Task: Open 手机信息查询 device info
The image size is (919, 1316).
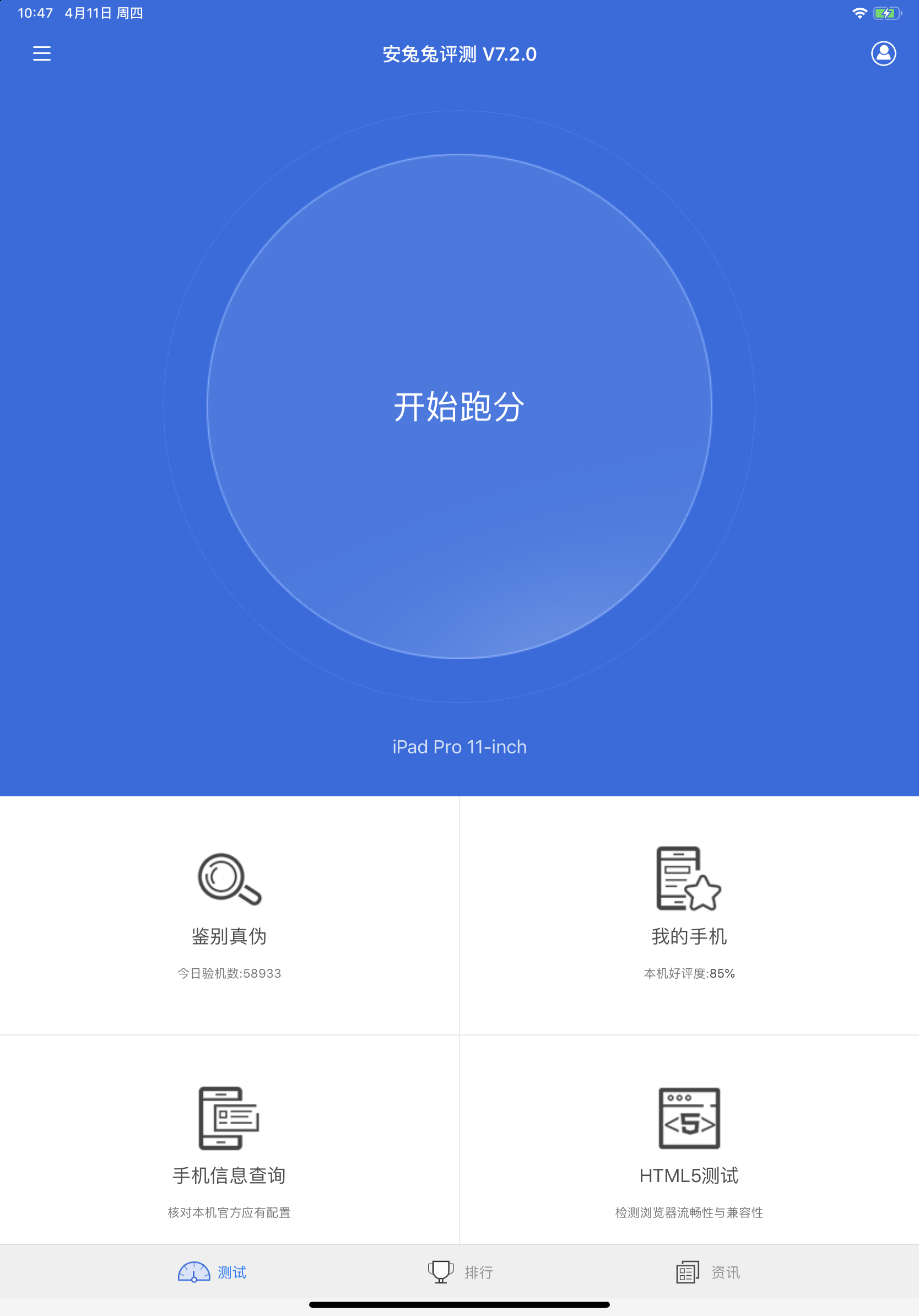Action: (x=229, y=1140)
